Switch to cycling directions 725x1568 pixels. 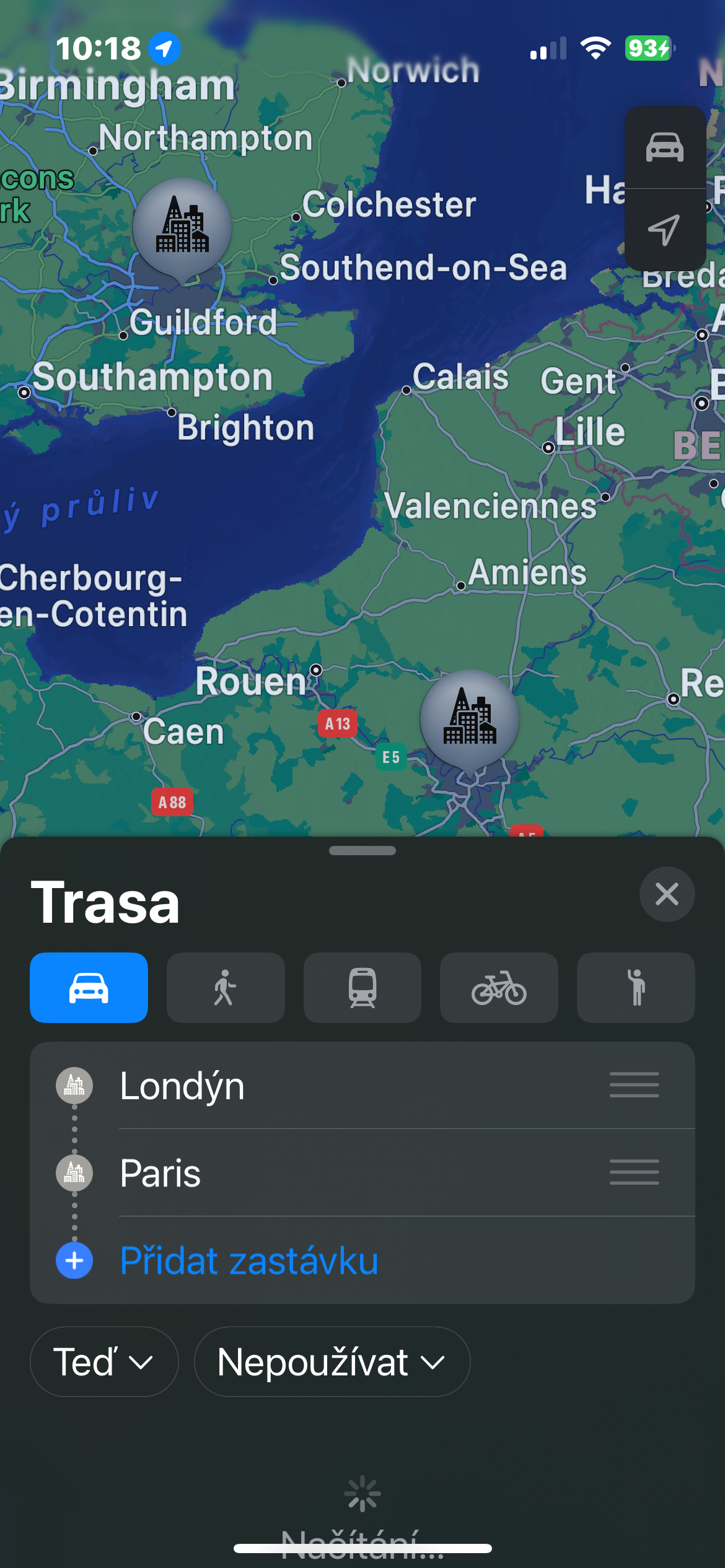pyautogui.click(x=499, y=987)
